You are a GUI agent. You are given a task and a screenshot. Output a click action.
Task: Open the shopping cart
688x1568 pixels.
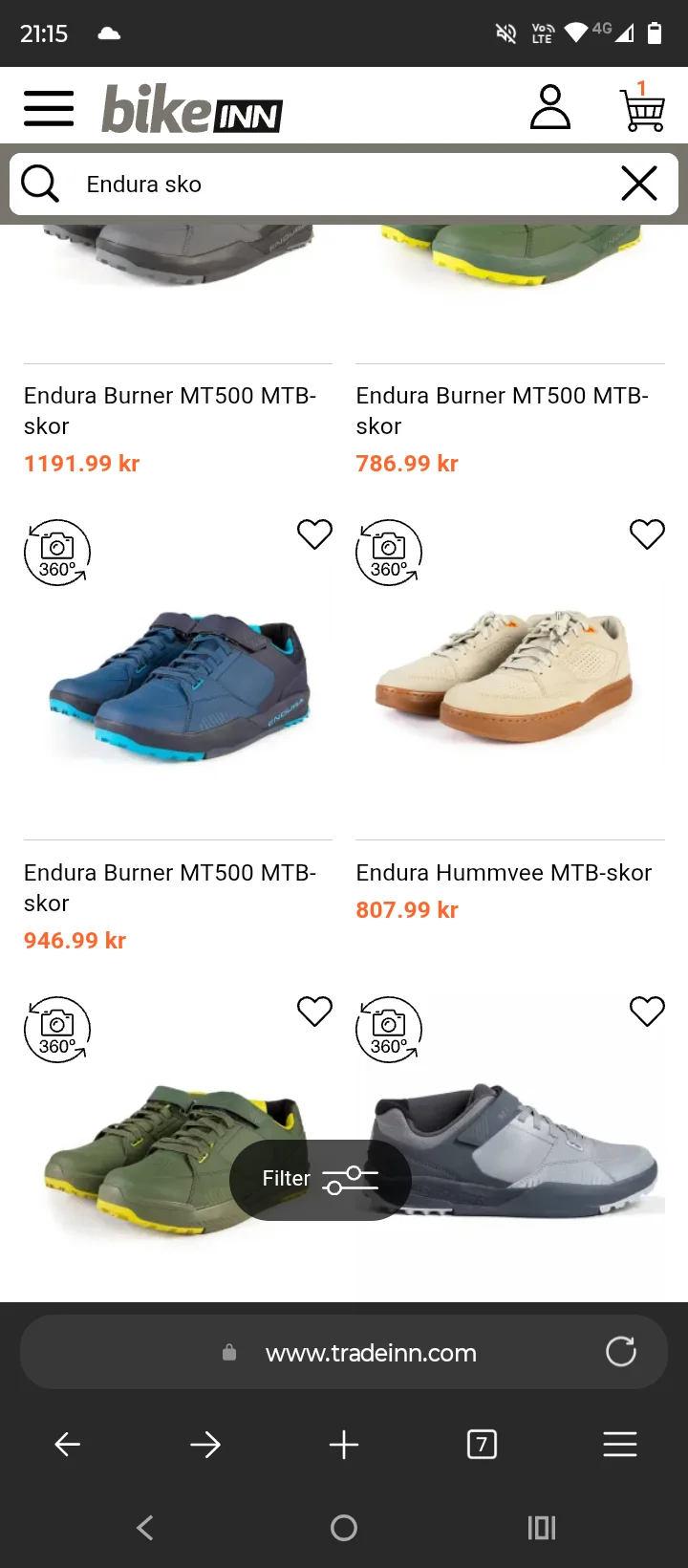643,107
